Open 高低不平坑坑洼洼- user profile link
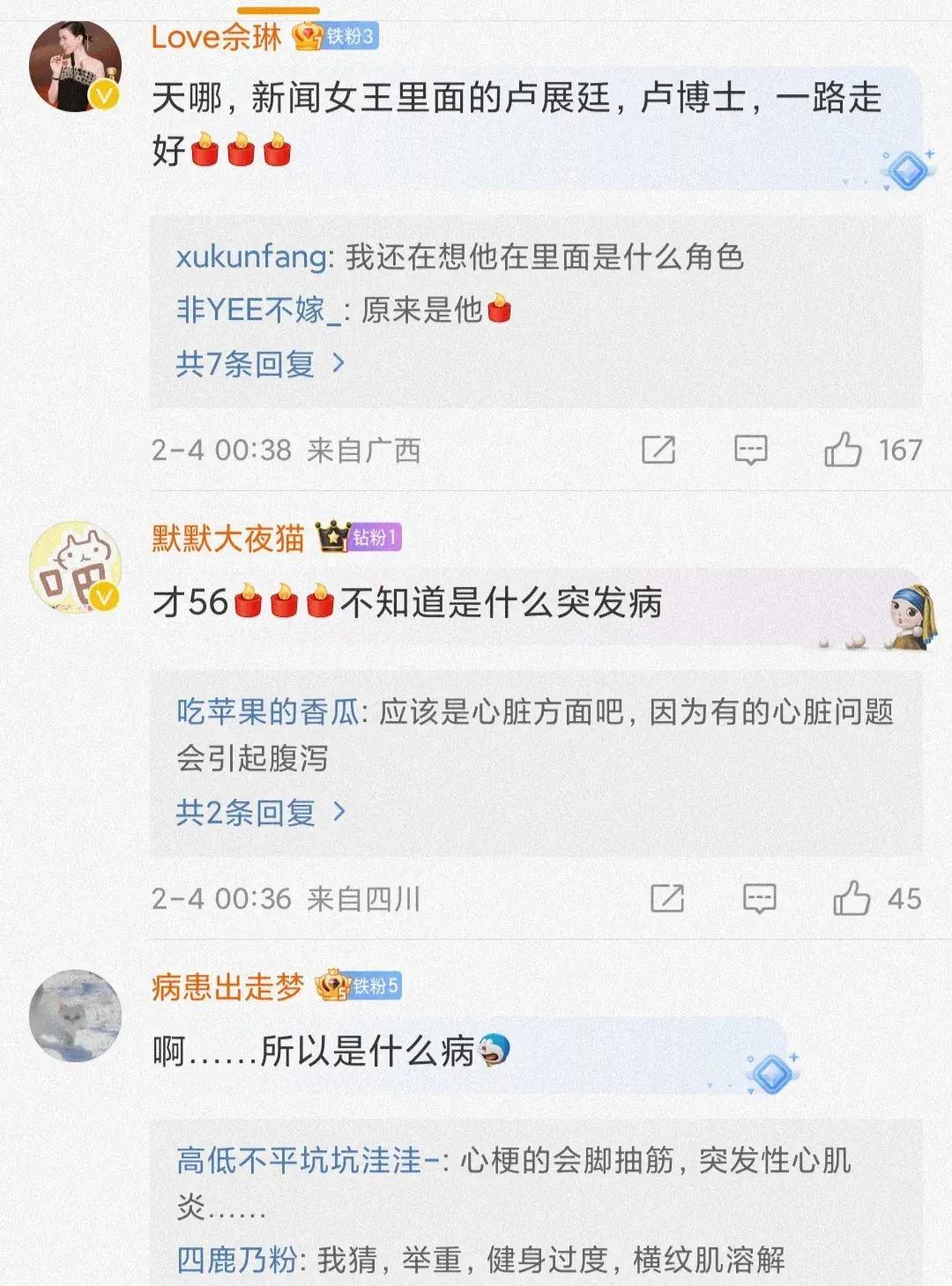The image size is (952, 1286). click(307, 1160)
